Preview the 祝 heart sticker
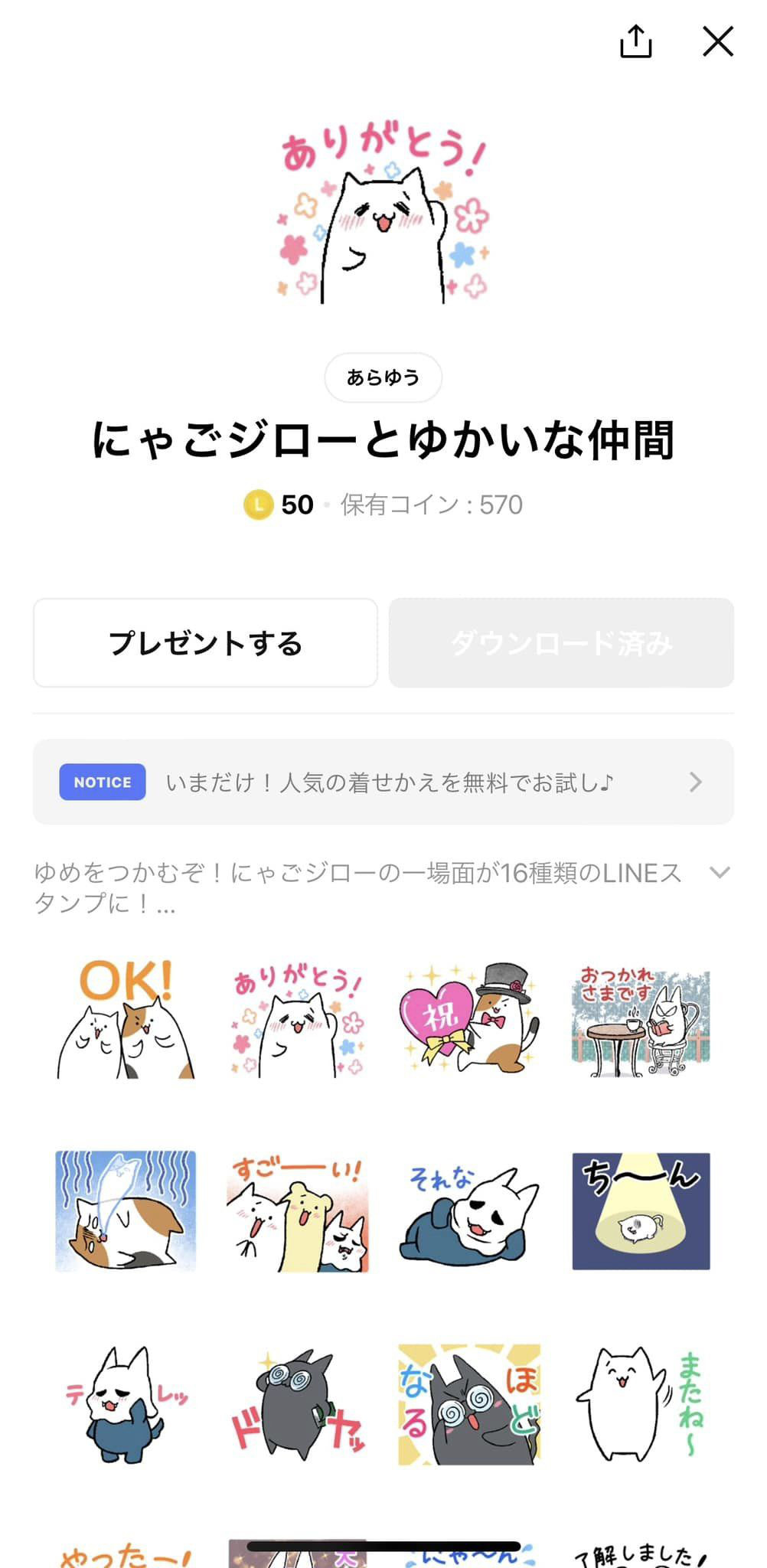 [469, 1020]
